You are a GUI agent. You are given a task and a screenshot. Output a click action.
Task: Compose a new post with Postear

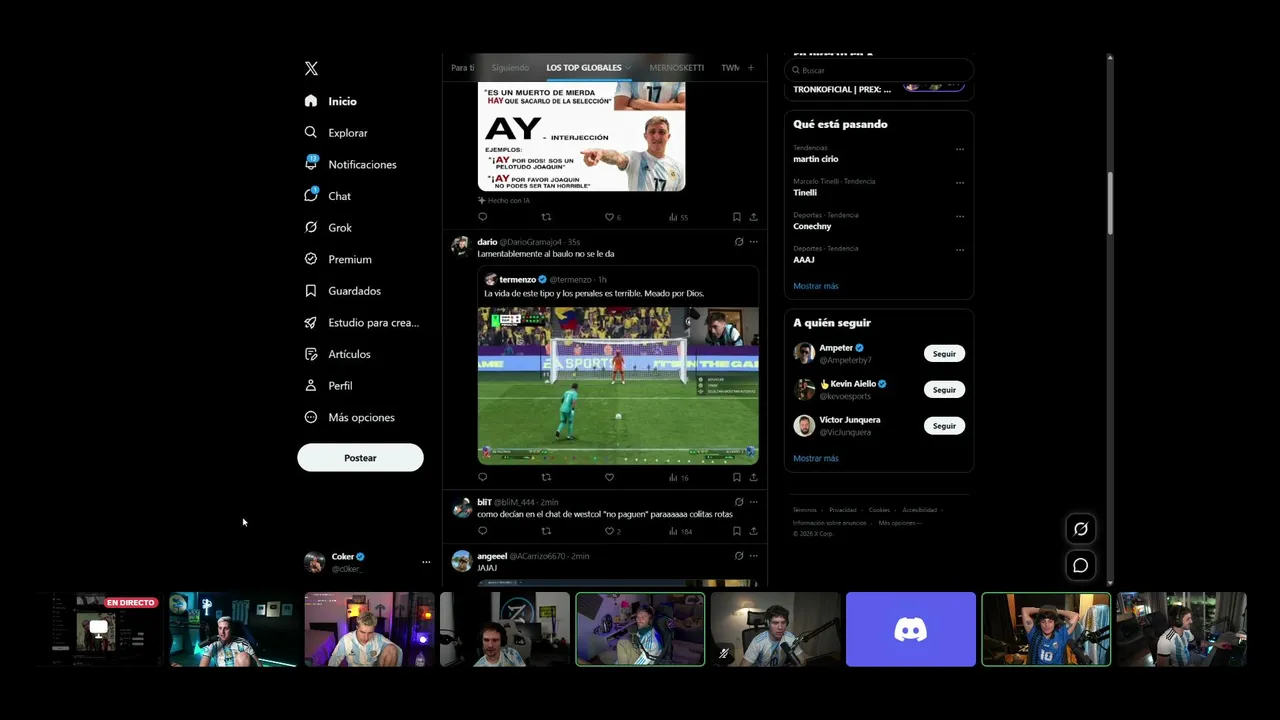coord(360,457)
